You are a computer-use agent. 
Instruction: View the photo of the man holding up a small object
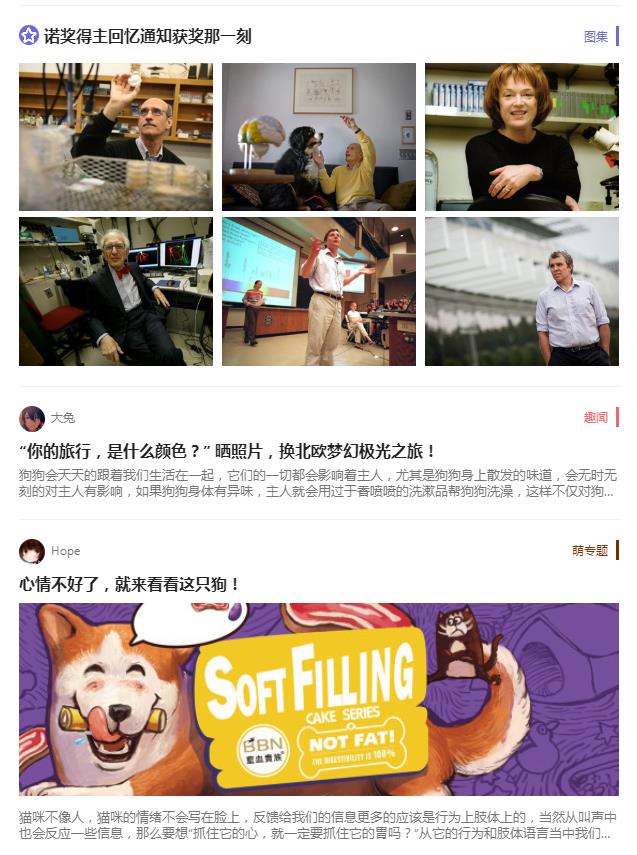click(116, 137)
